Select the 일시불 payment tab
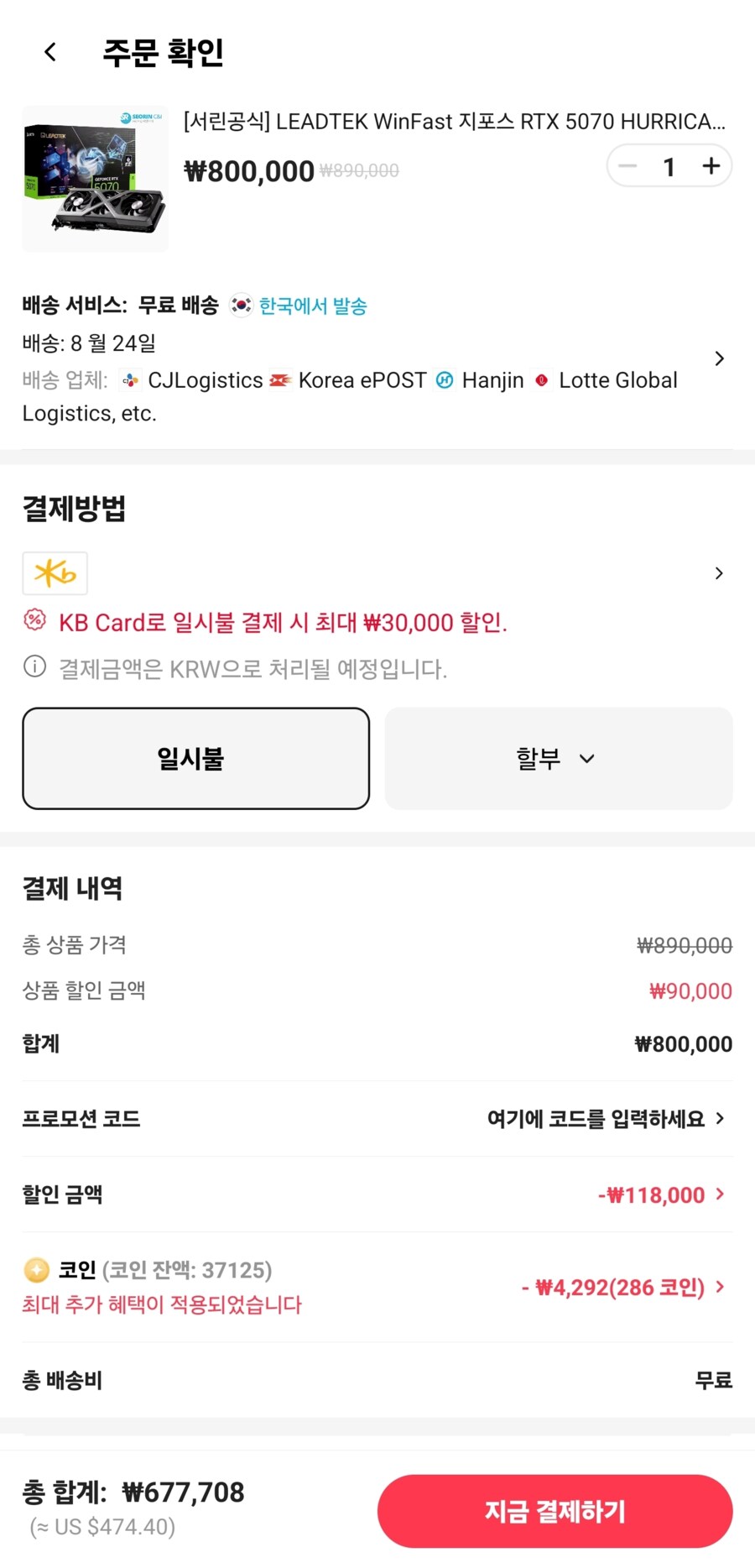755x1568 pixels. [x=196, y=758]
